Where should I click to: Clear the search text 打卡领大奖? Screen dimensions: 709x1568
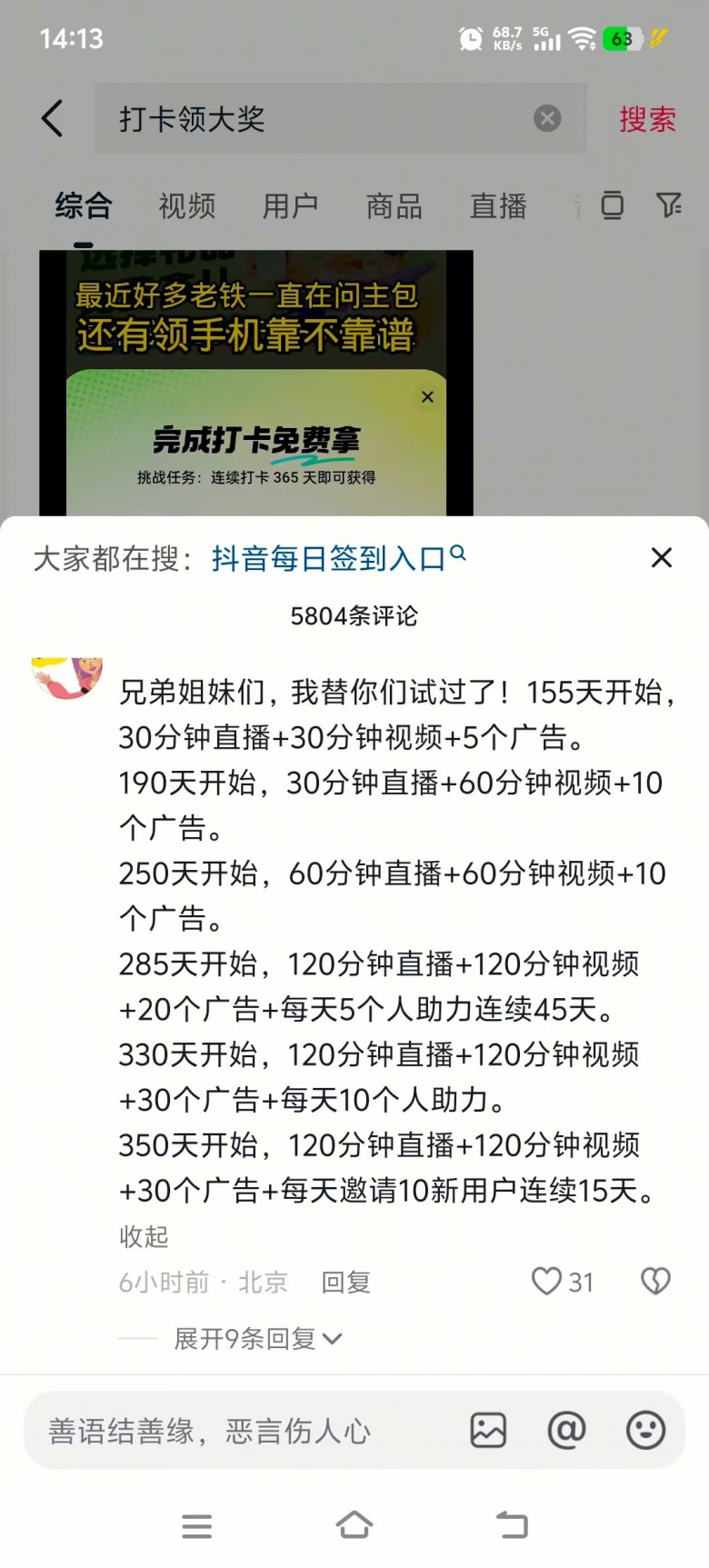click(547, 118)
